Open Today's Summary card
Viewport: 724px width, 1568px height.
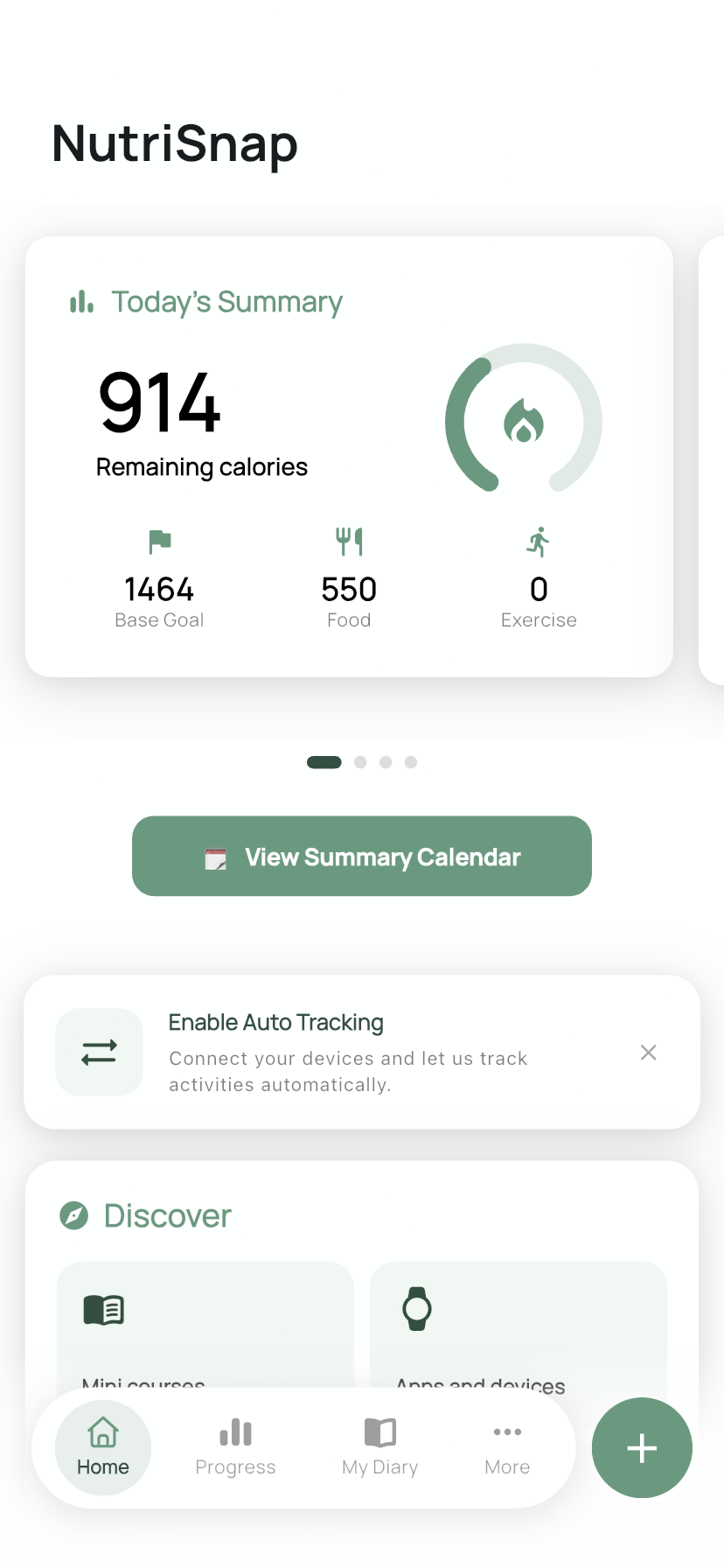click(x=349, y=457)
